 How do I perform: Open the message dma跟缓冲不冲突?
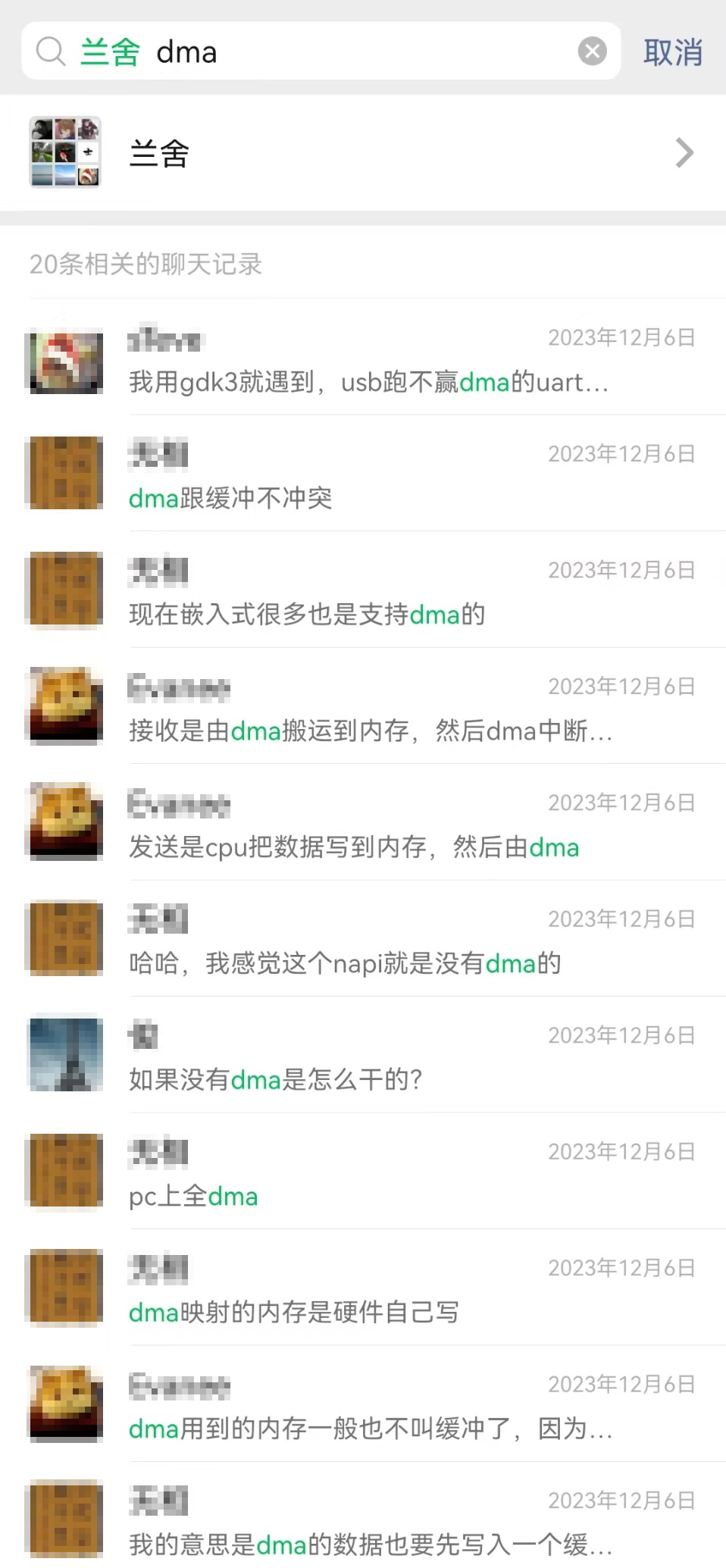pyautogui.click(x=231, y=499)
